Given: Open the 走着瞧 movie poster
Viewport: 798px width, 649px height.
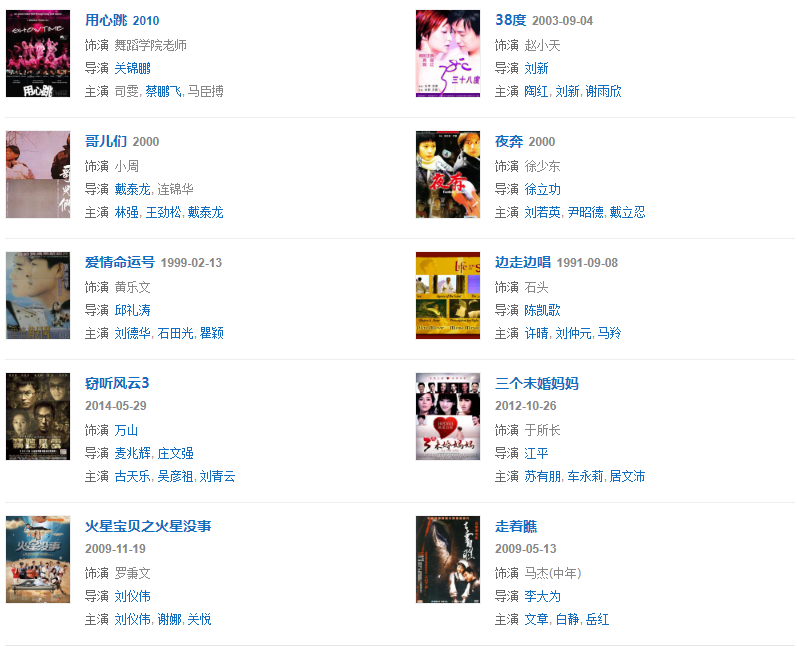Looking at the screenshot, I should 447,559.
